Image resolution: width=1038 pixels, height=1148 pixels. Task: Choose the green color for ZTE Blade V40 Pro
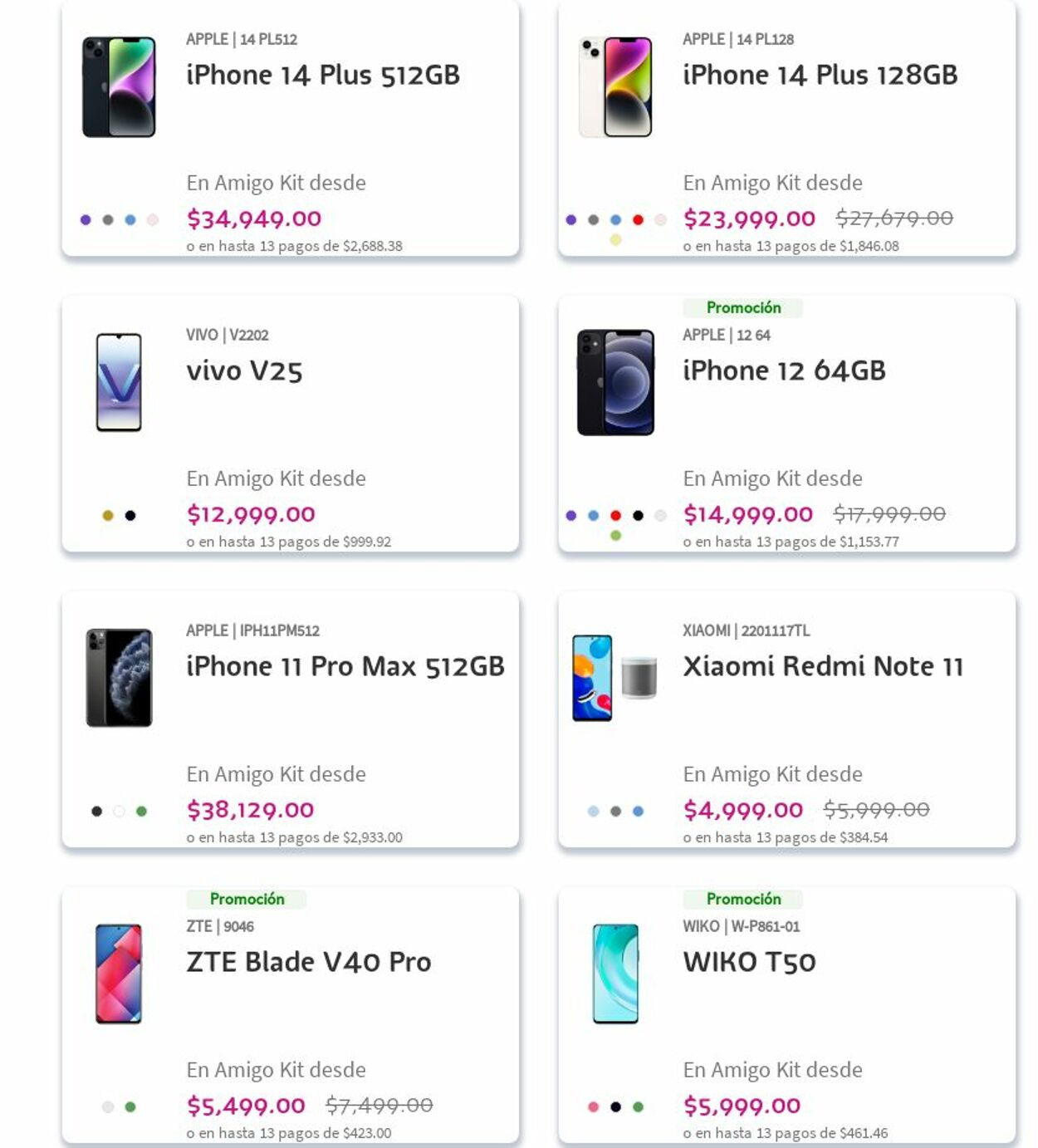tap(130, 1107)
